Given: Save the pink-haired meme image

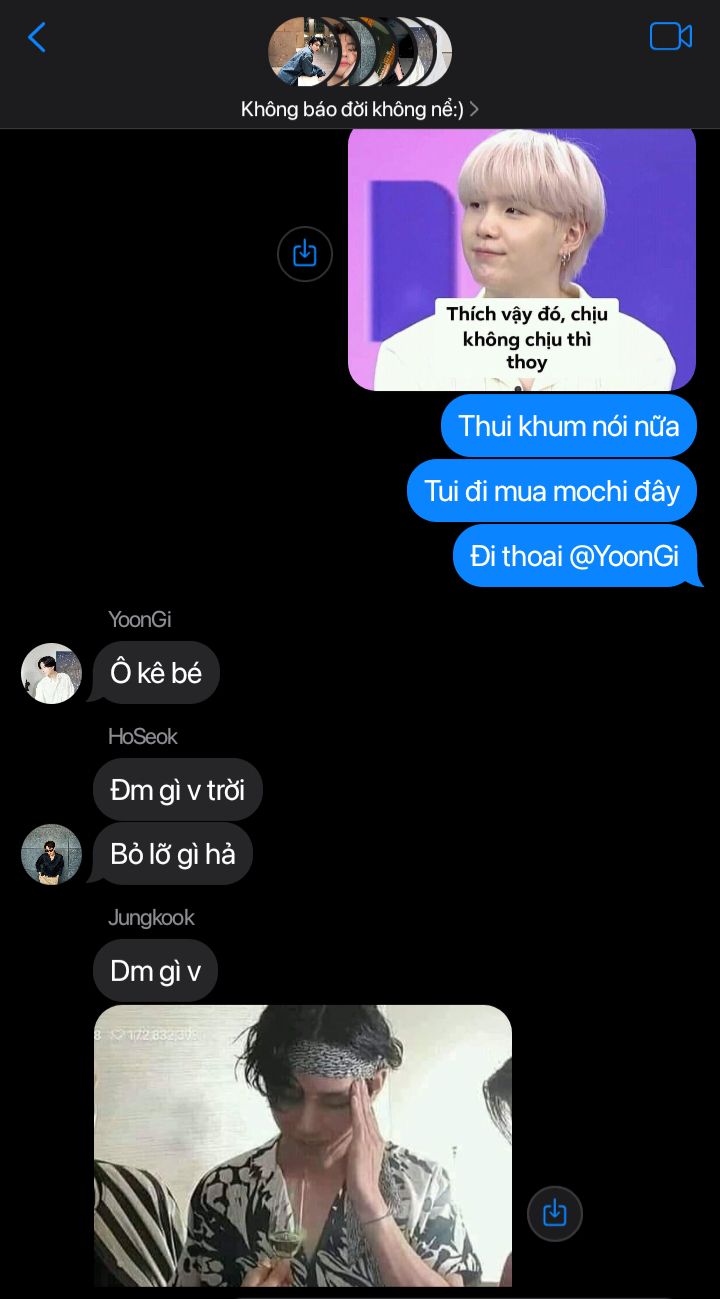Looking at the screenshot, I should [305, 254].
